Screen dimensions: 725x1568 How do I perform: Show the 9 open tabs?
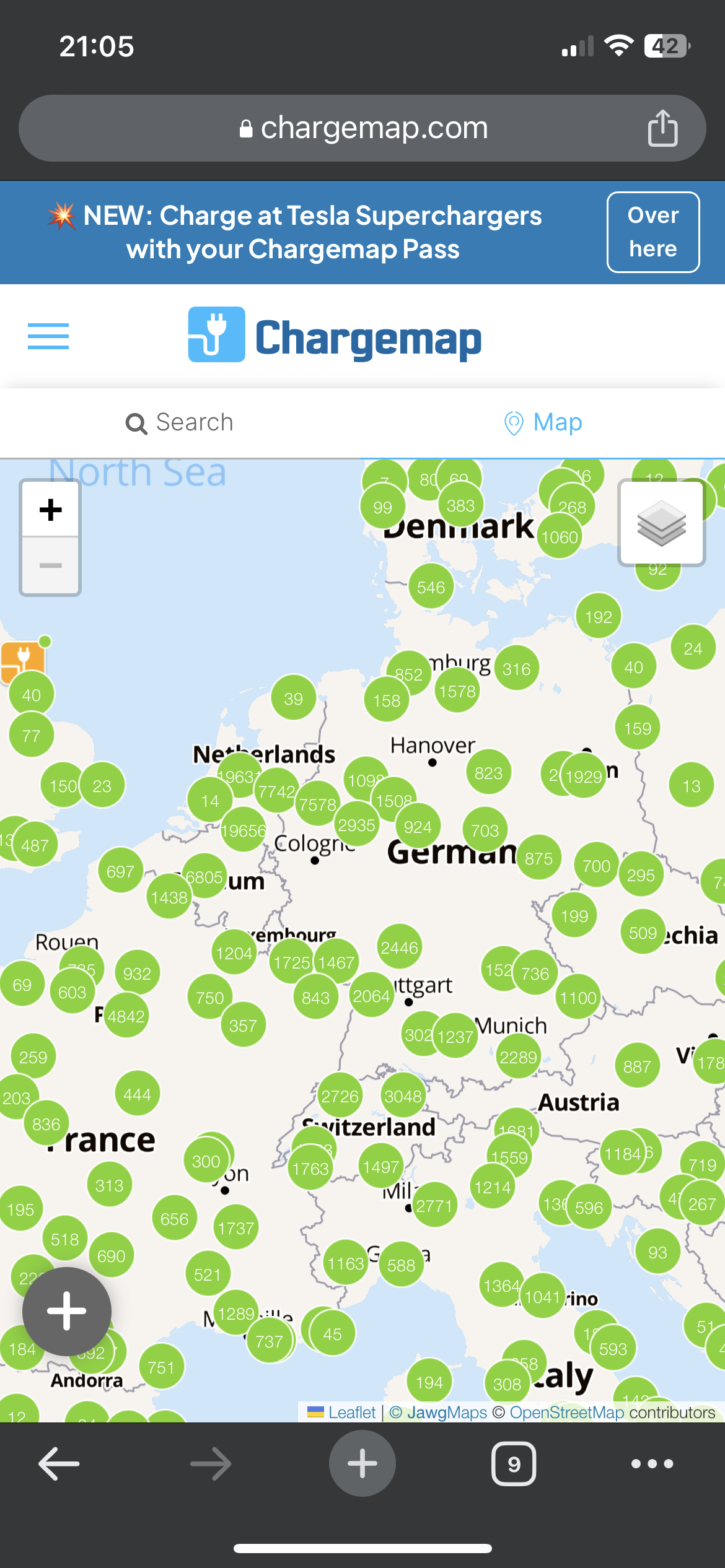[x=514, y=1464]
